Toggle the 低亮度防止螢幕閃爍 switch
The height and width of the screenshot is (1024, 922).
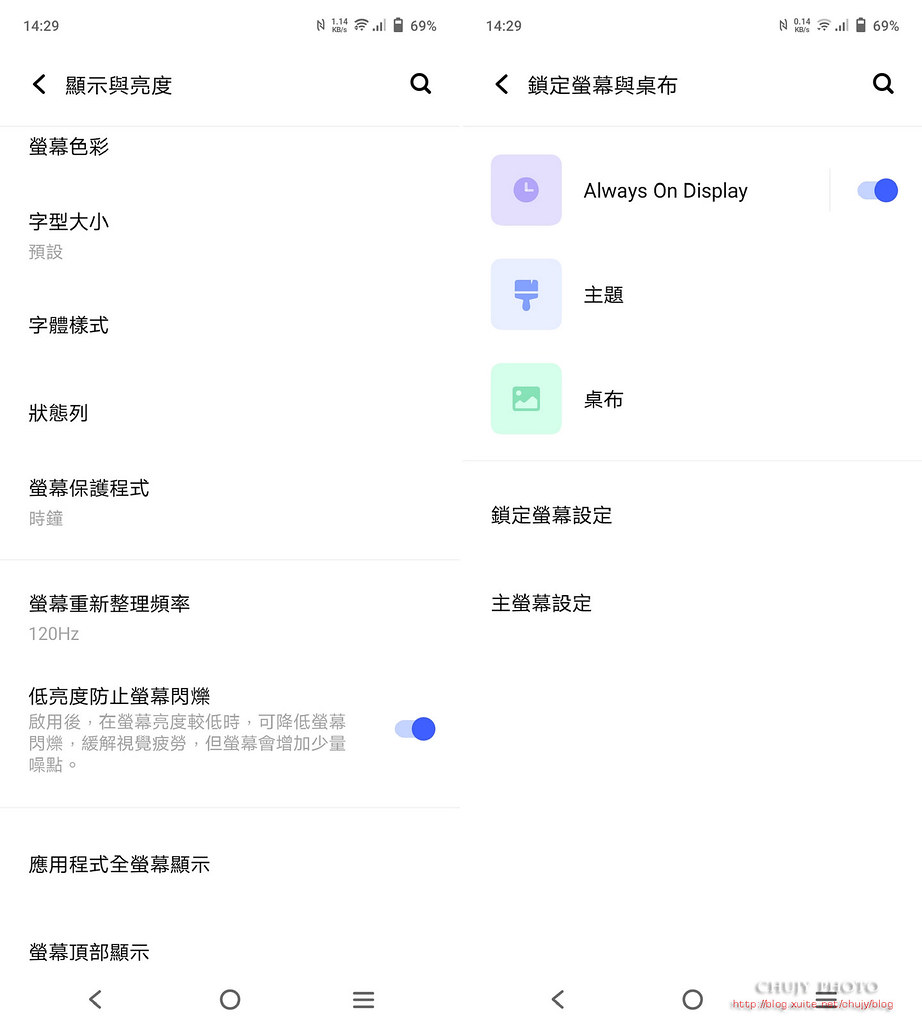[x=415, y=729]
